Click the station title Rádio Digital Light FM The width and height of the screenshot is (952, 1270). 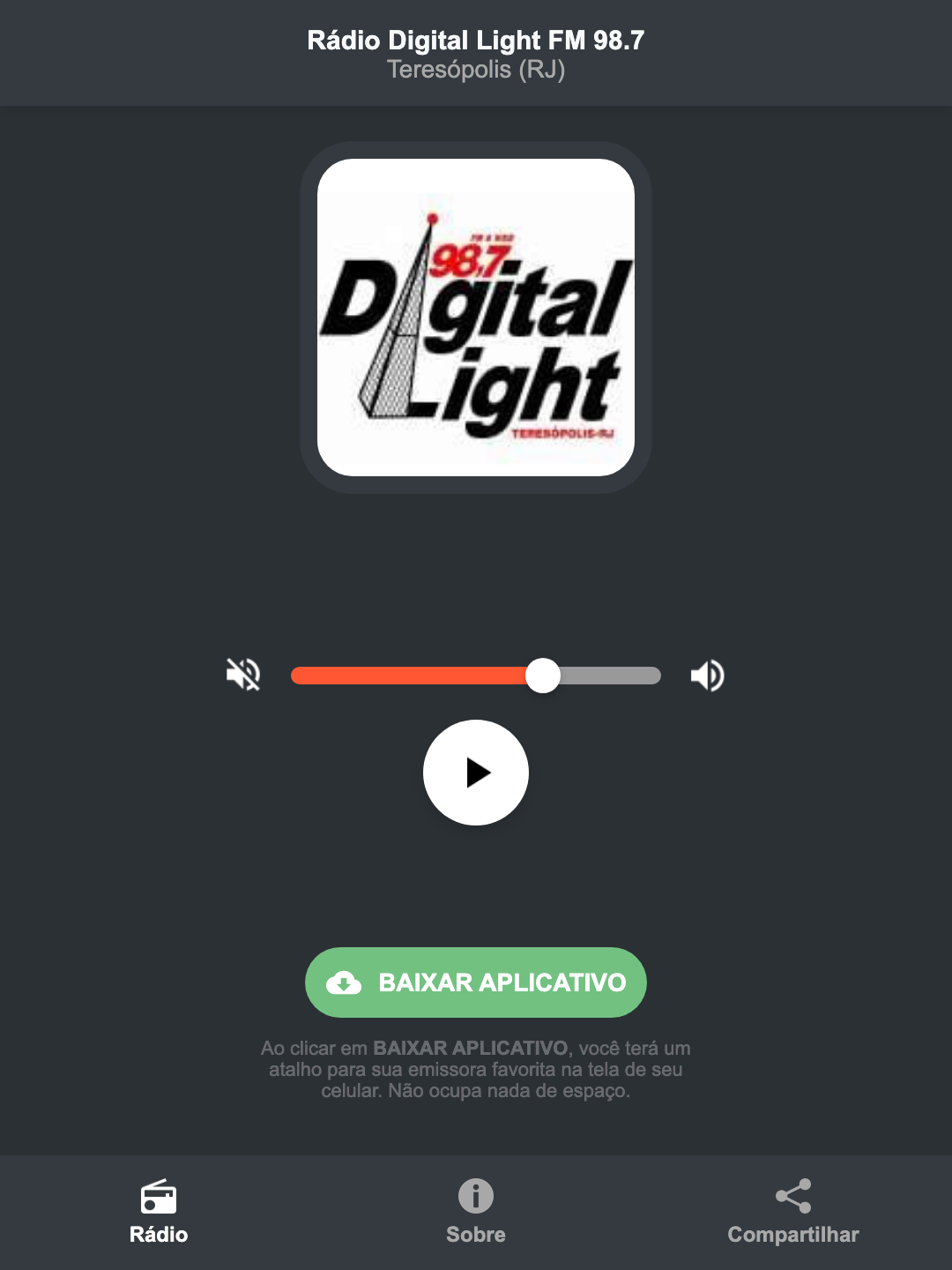(x=475, y=41)
